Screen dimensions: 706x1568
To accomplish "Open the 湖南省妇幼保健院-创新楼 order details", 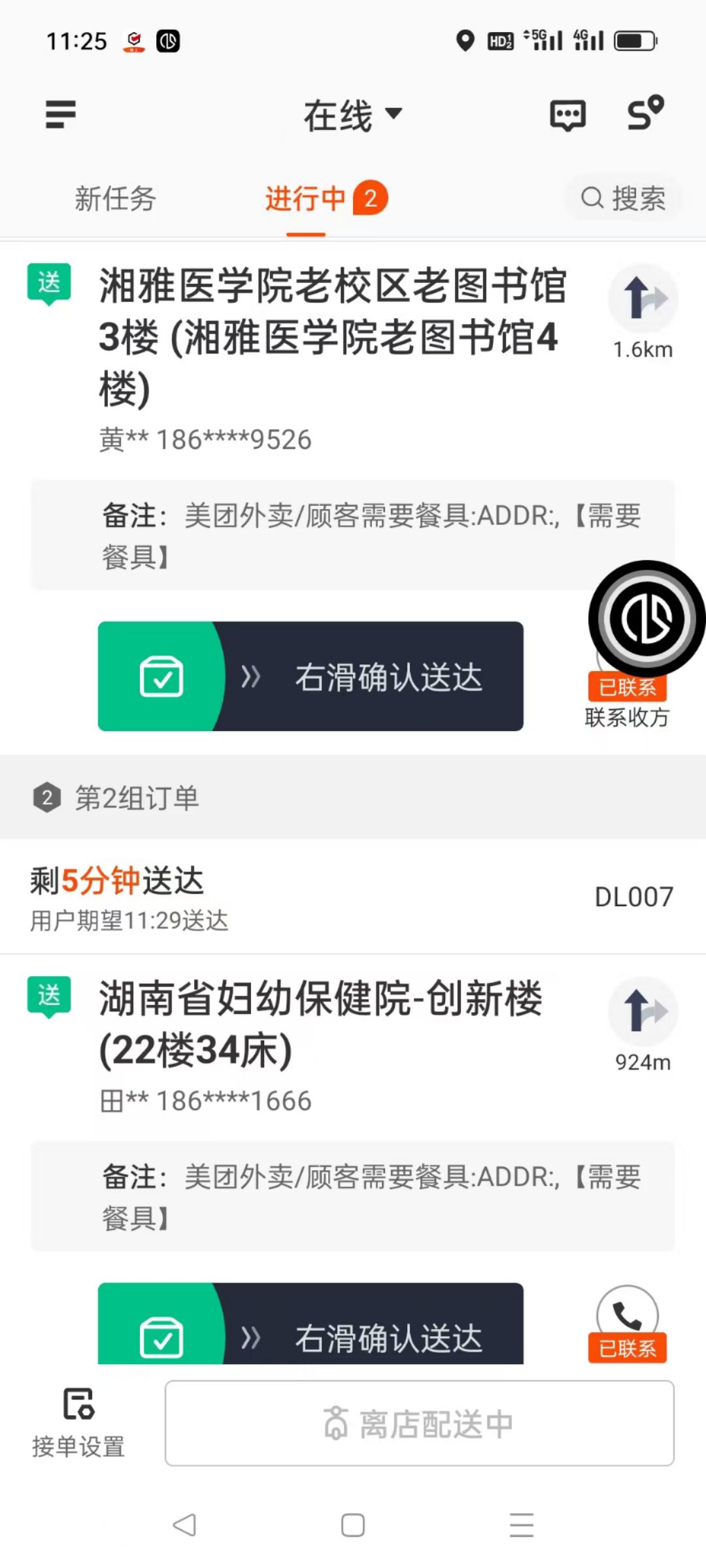I will point(320,1024).
